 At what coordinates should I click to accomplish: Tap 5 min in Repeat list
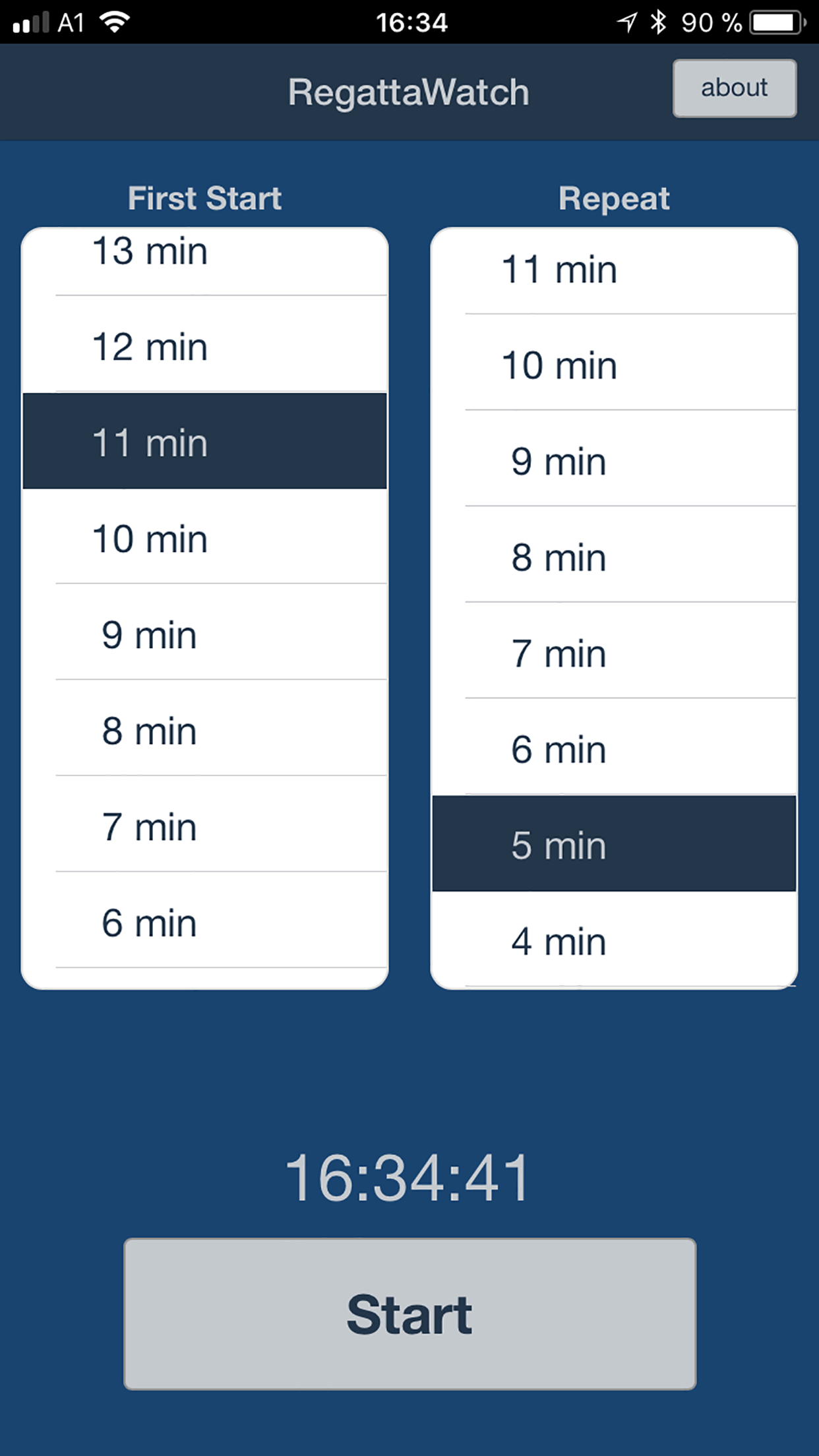pyautogui.click(x=613, y=844)
